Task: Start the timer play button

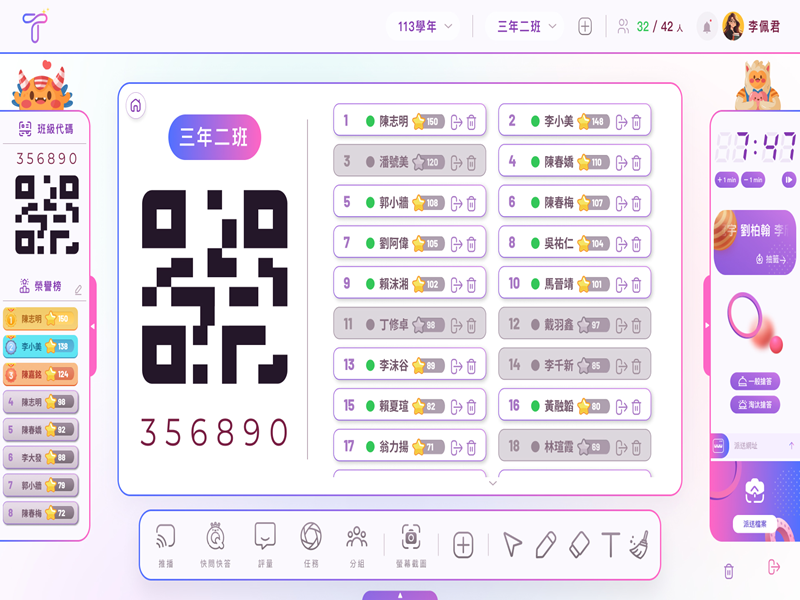Action: 789,180
